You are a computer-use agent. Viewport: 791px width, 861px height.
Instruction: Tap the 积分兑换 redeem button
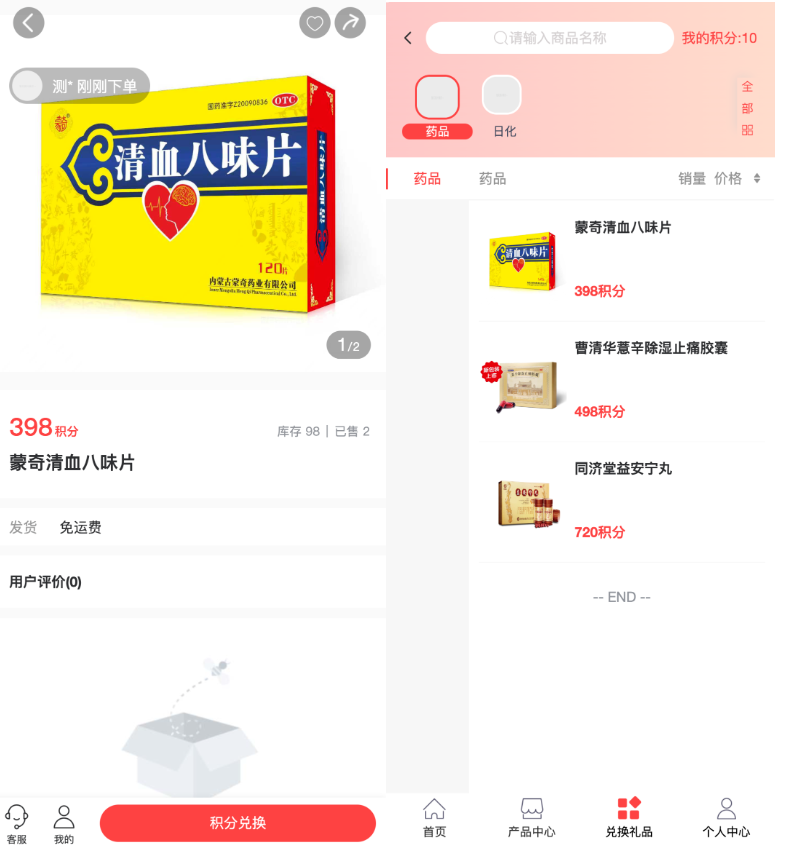(x=238, y=823)
